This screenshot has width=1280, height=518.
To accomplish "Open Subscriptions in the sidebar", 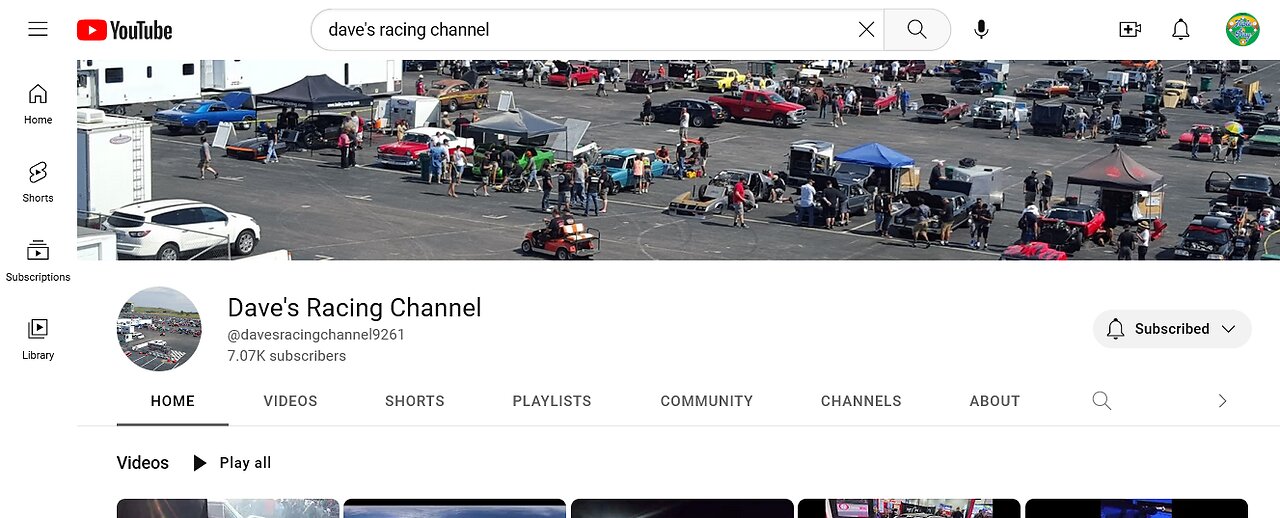I will click(38, 260).
